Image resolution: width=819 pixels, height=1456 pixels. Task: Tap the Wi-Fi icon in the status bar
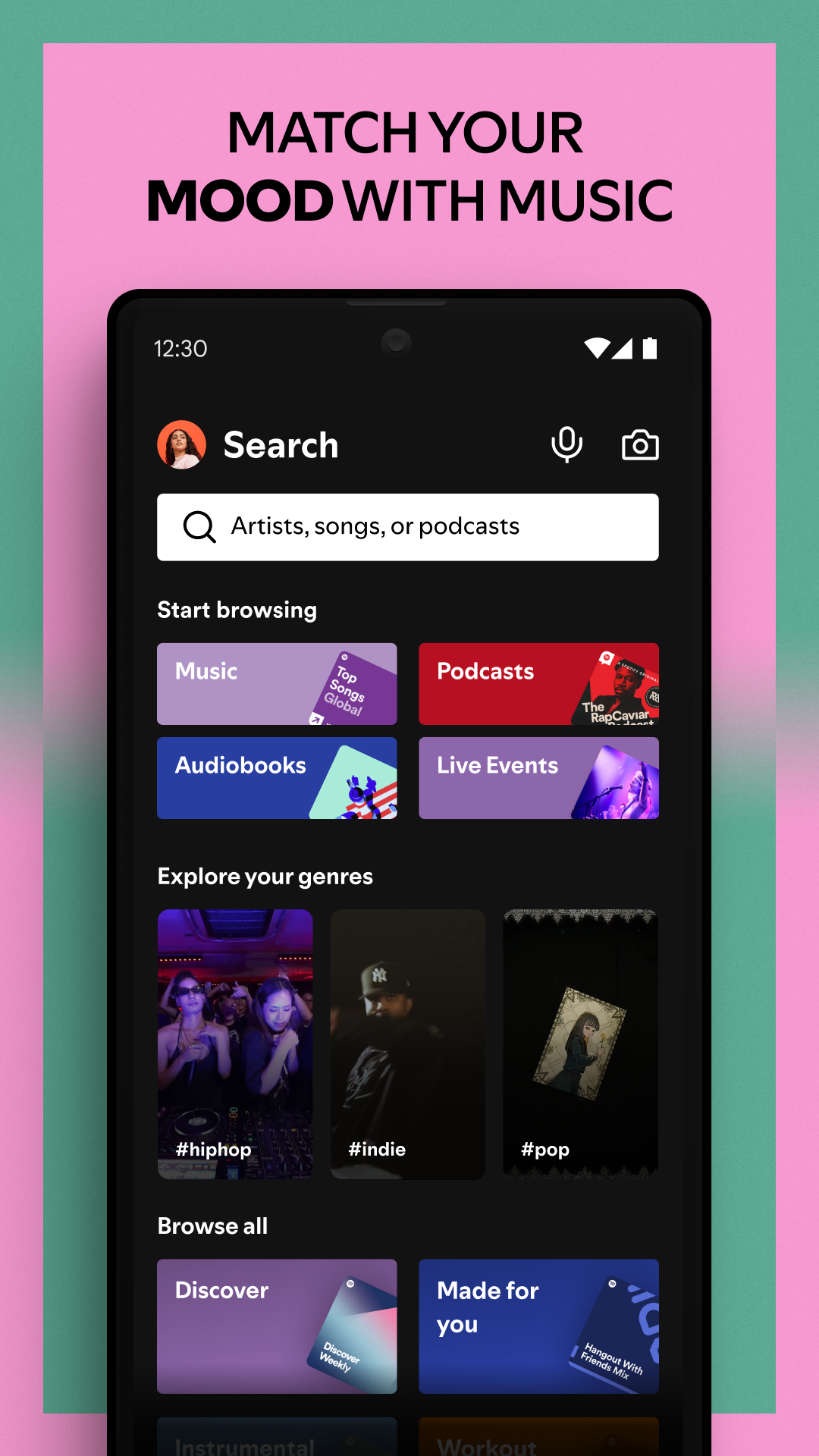point(596,347)
